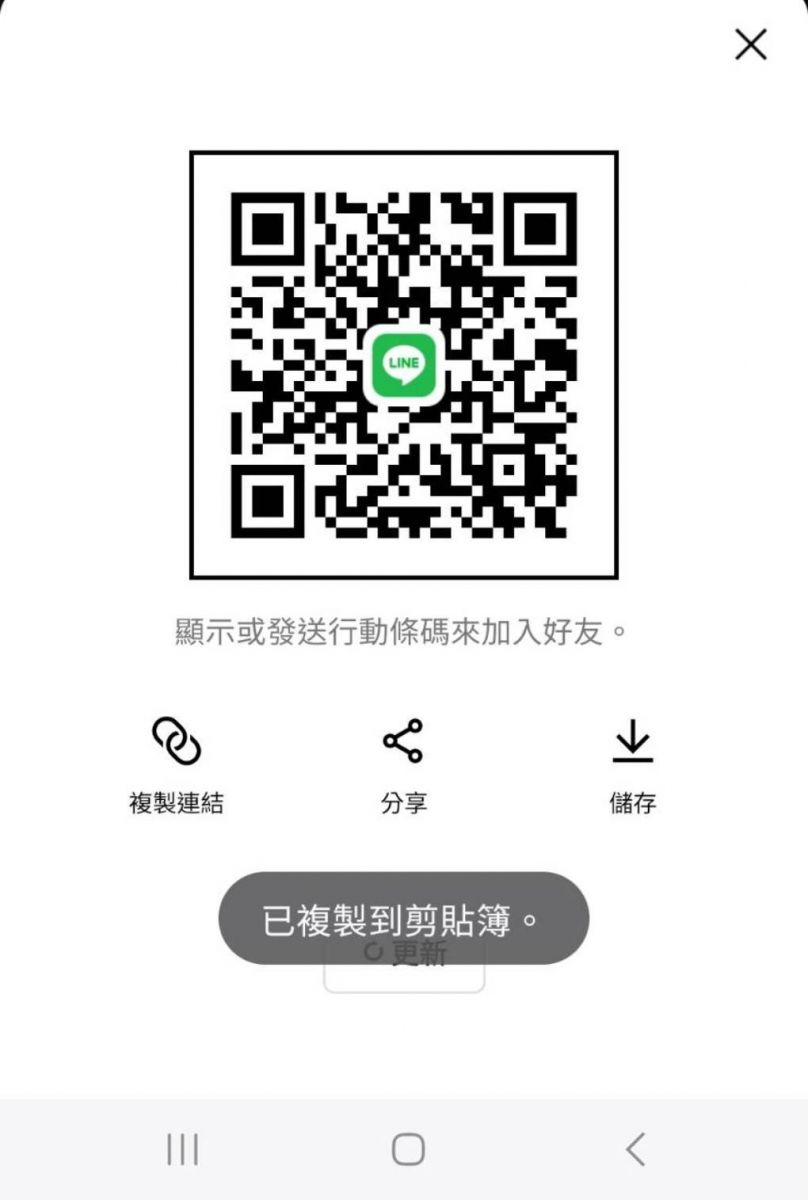Go to the home screen
Image resolution: width=808 pixels, height=1200 pixels.
(407, 1149)
